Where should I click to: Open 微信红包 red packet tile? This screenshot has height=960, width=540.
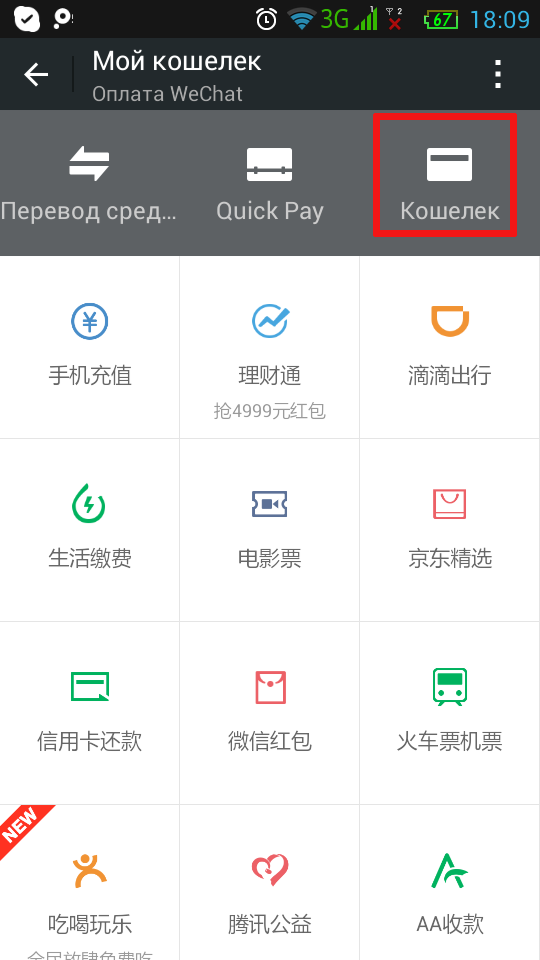coord(269,713)
